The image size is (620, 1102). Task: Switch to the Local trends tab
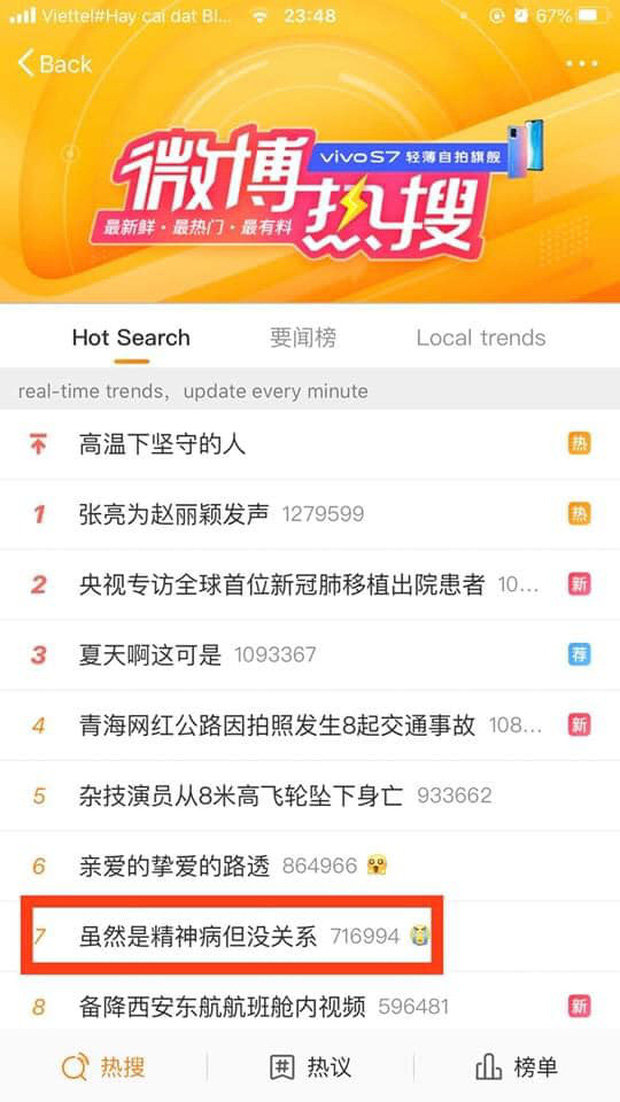point(481,338)
